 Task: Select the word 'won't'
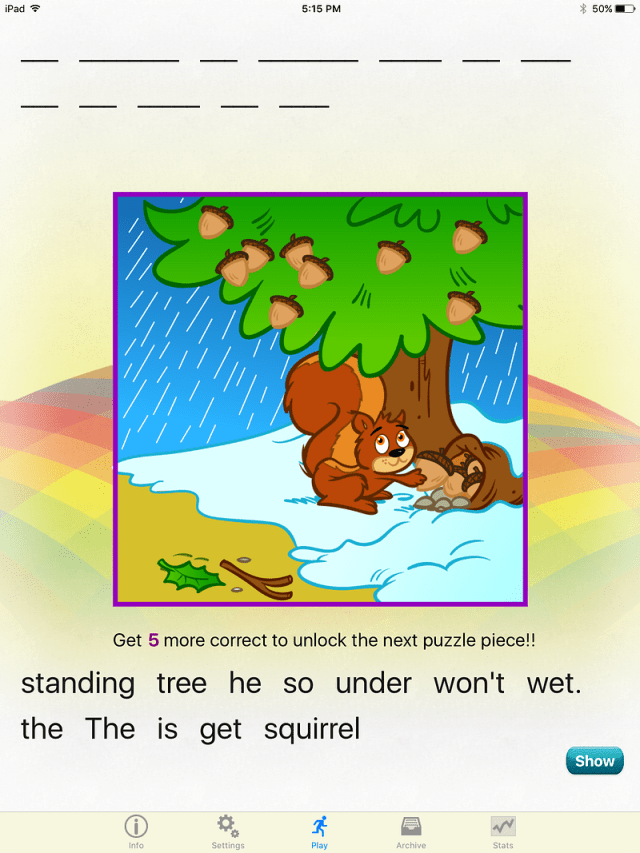click(x=469, y=685)
